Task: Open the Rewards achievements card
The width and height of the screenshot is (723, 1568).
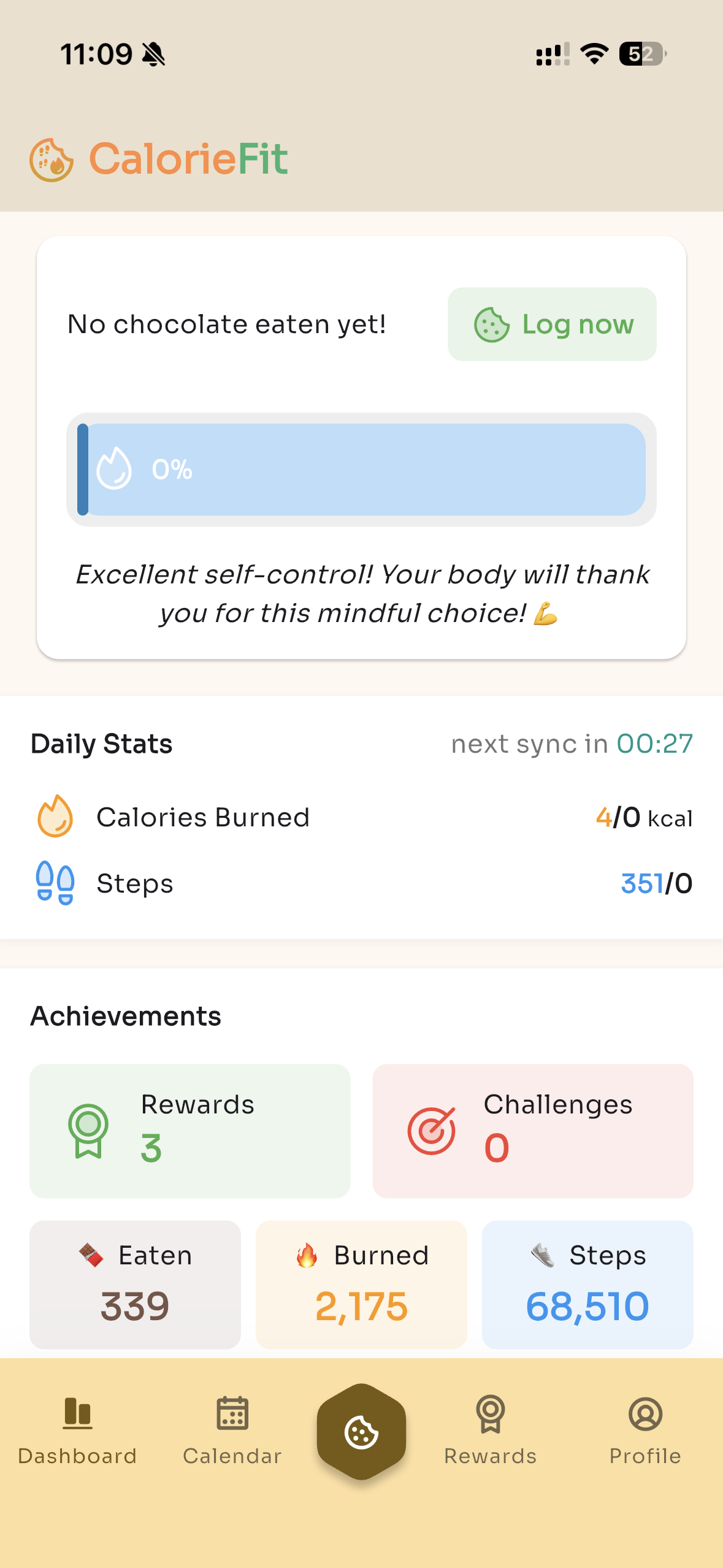Action: [x=189, y=1131]
